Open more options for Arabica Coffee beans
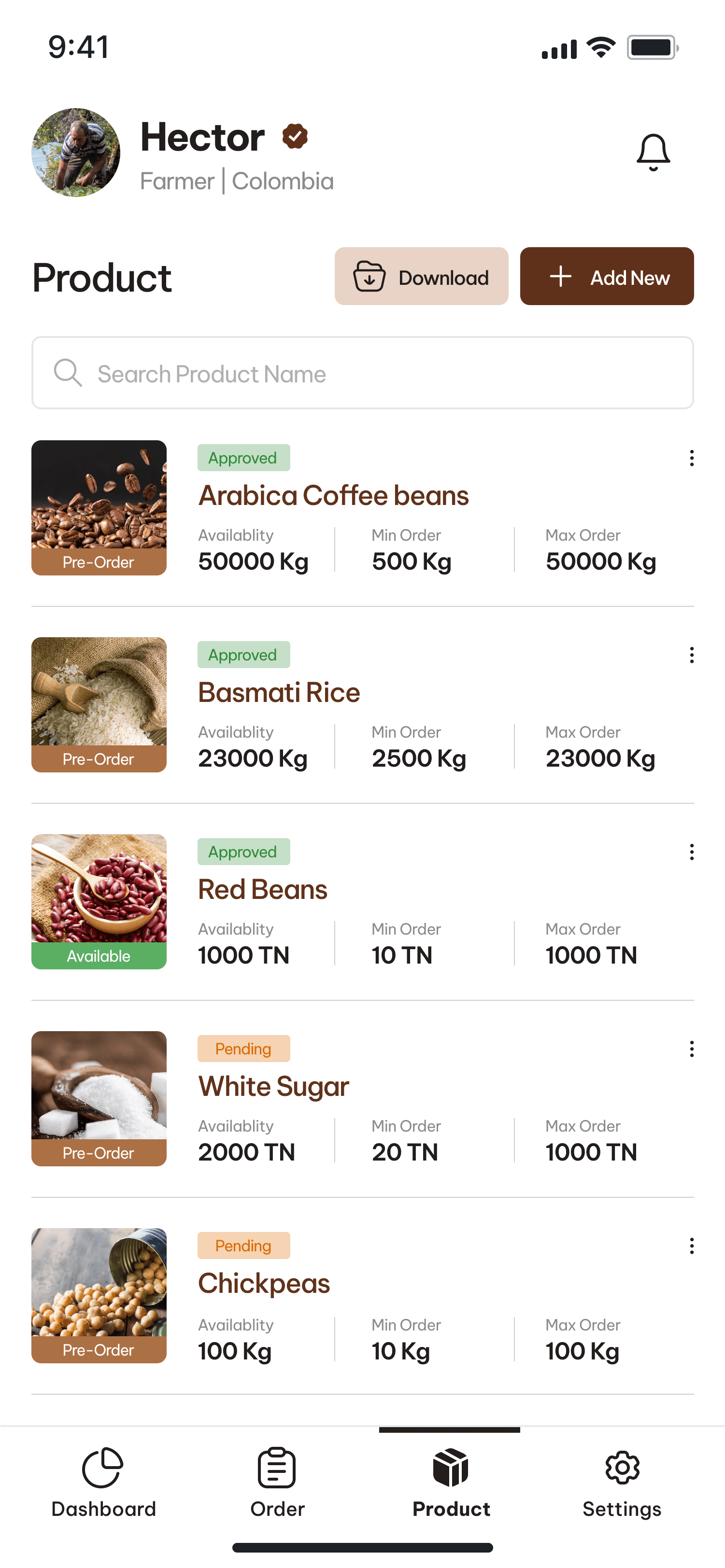This screenshot has height=1568, width=725. pos(692,458)
